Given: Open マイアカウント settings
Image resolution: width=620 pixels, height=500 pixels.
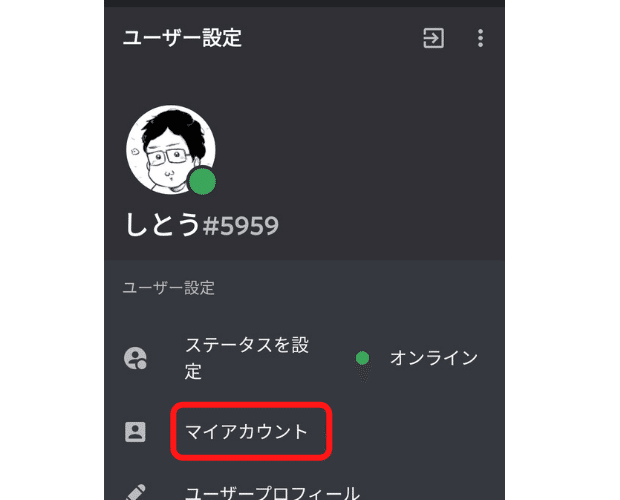Looking at the screenshot, I should click(x=246, y=432).
